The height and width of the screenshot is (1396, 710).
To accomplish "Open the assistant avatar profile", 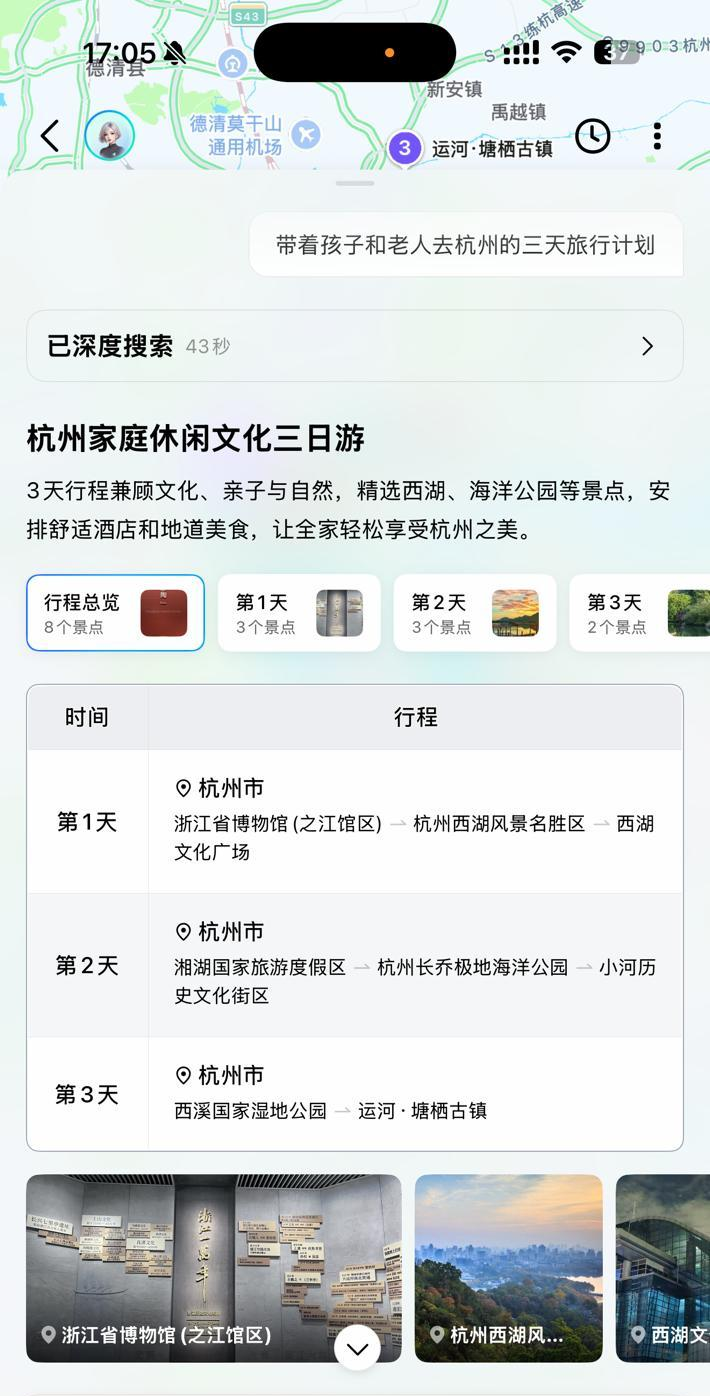I will tap(109, 136).
